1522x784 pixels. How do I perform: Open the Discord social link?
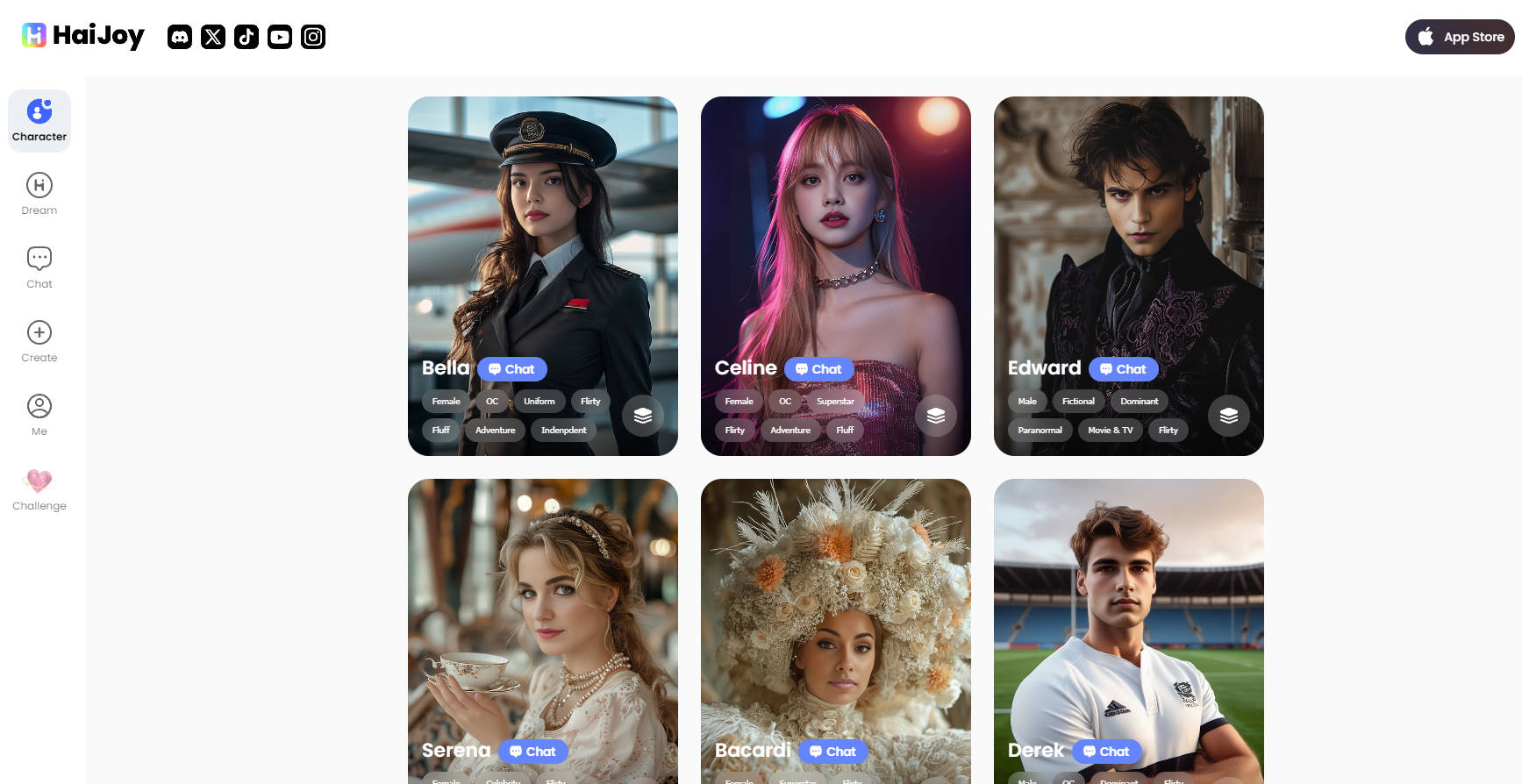(x=179, y=37)
